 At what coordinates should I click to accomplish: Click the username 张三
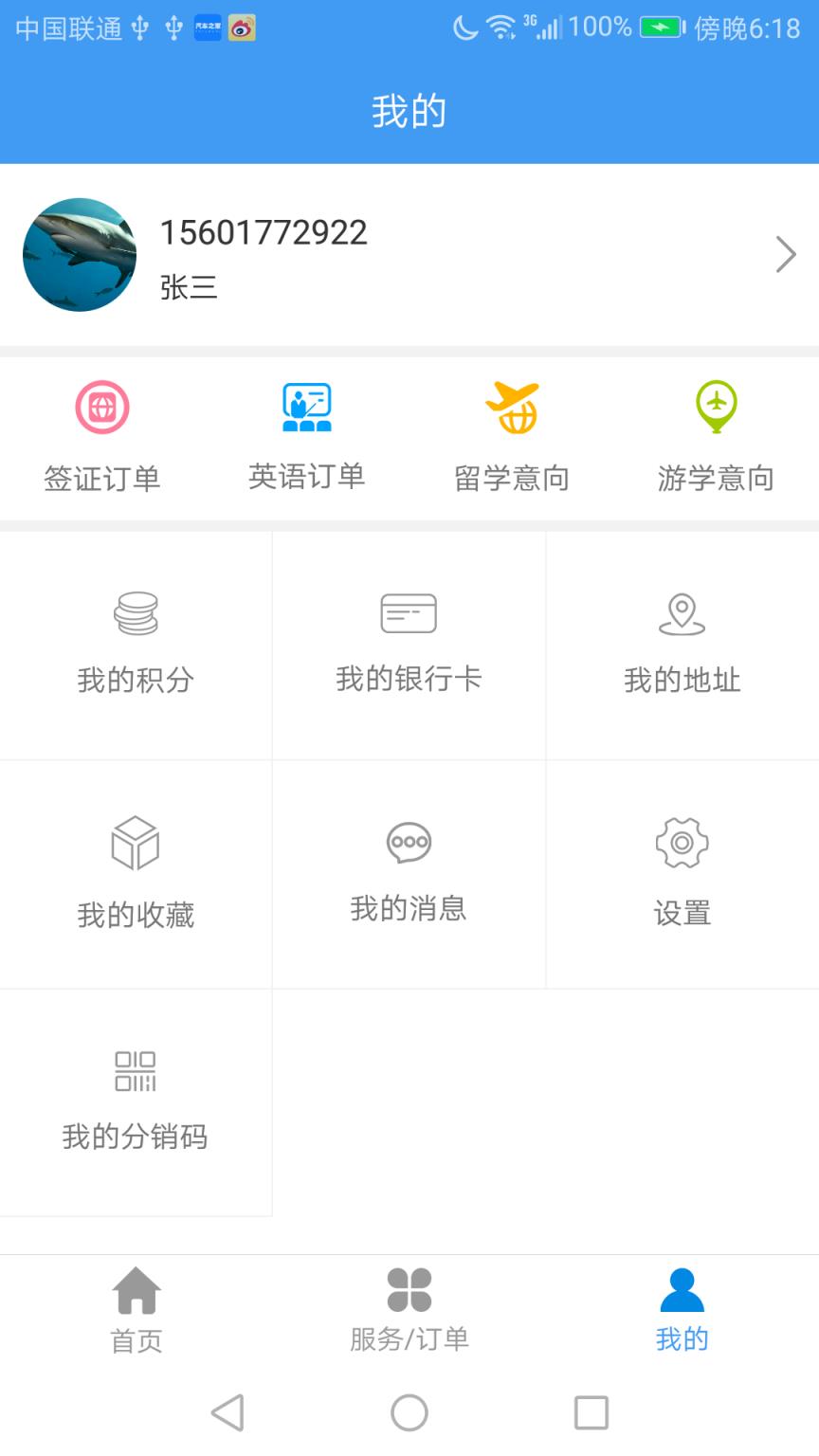188,288
